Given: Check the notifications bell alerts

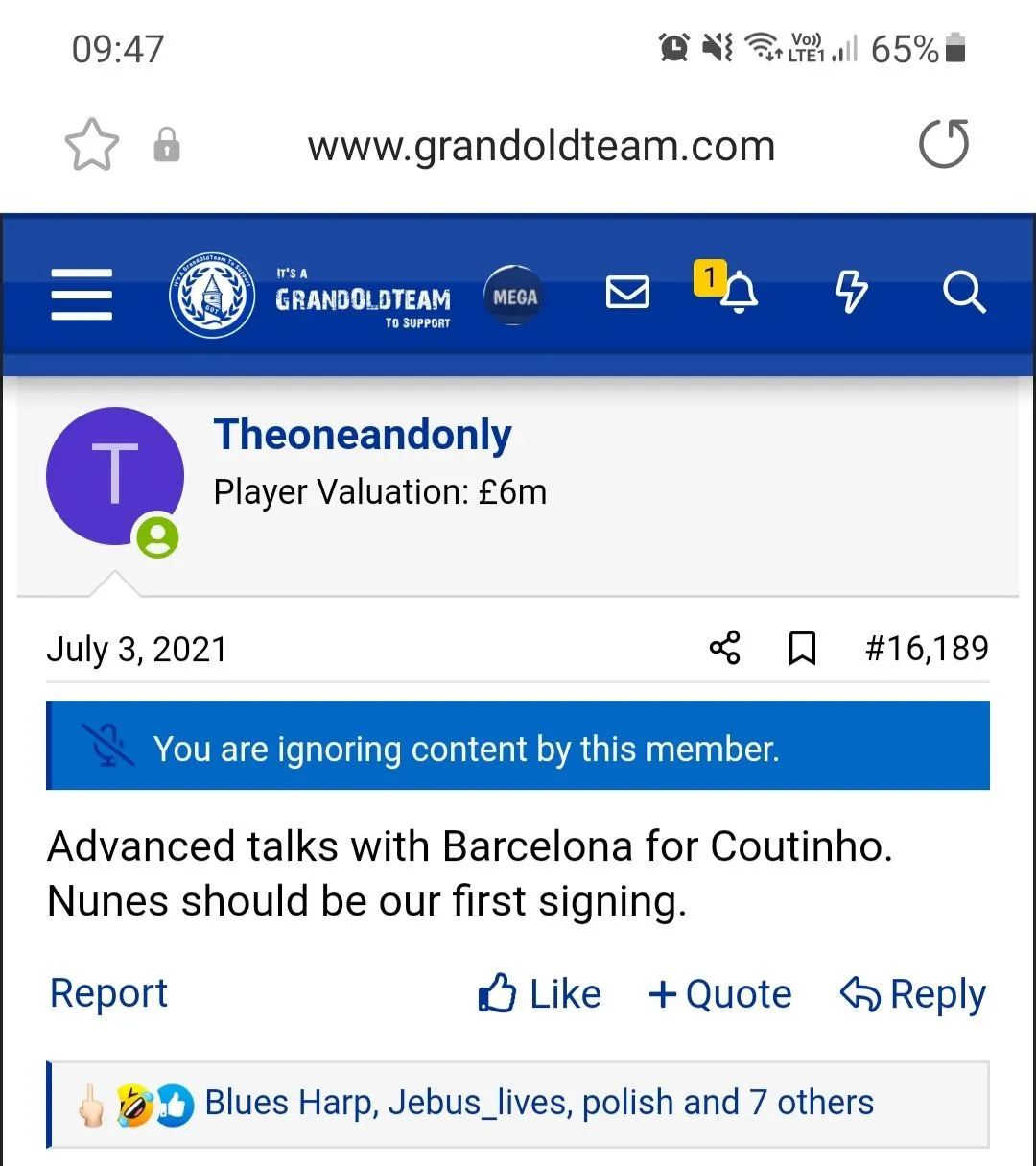Looking at the screenshot, I should coord(736,292).
